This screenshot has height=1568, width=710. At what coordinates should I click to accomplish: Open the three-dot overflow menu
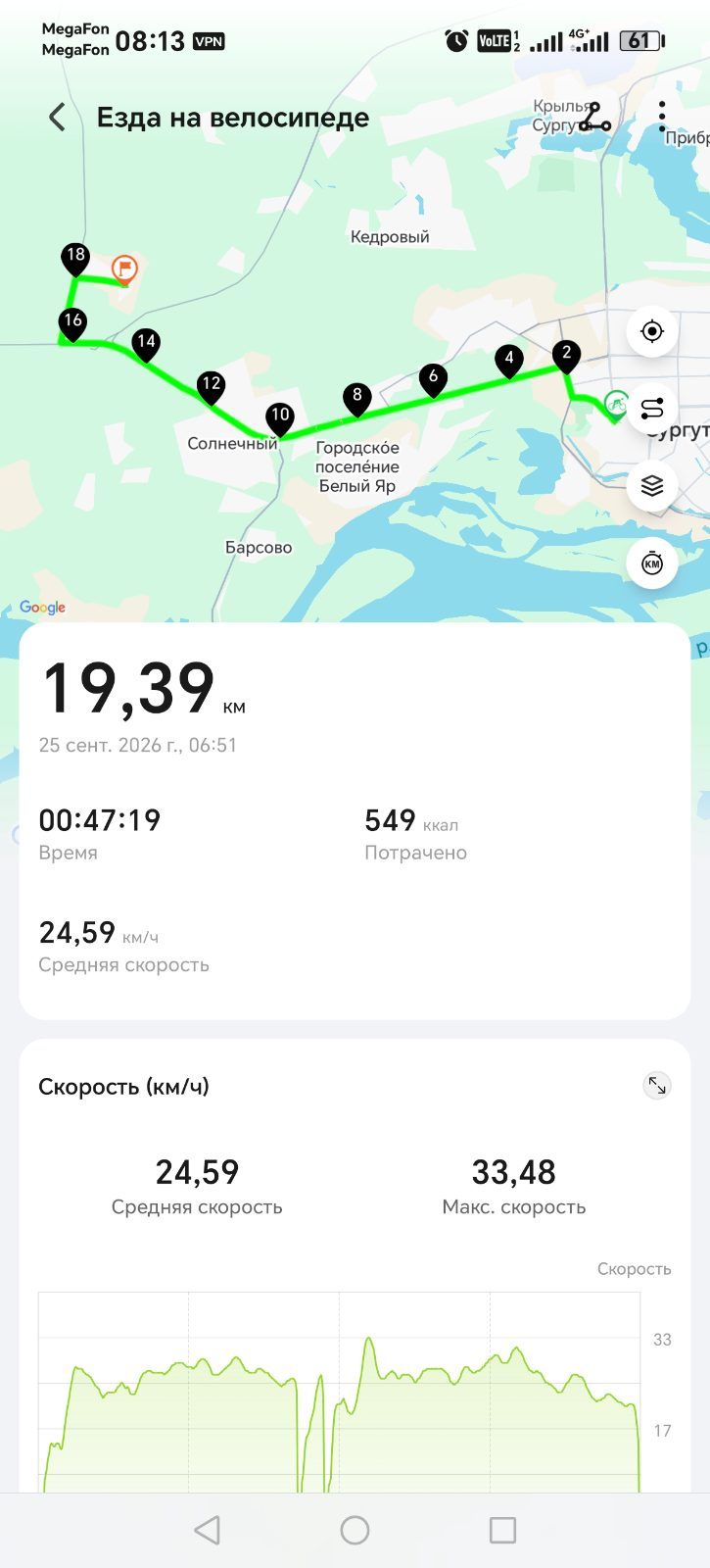pyautogui.click(x=662, y=117)
